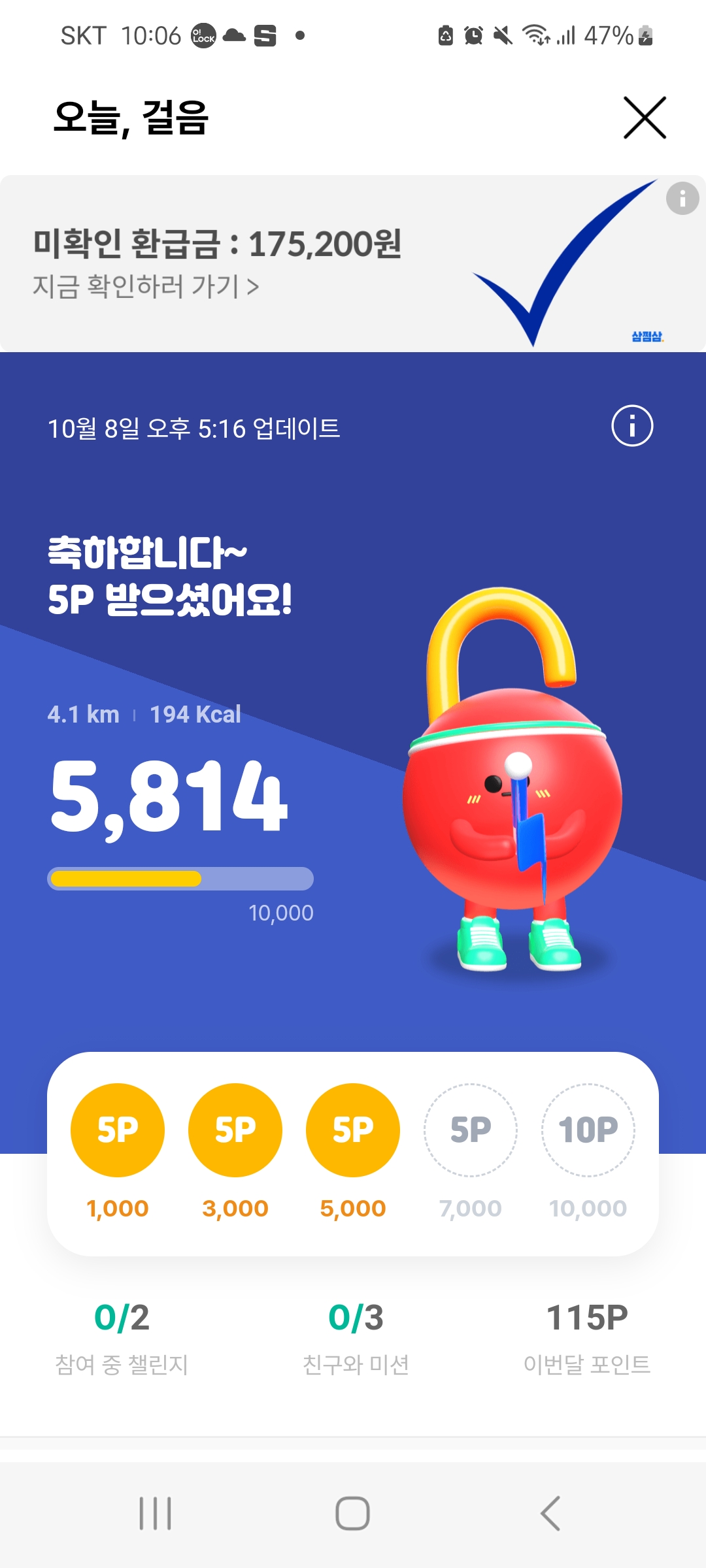Open recent apps from the navigation bar
706x1568 pixels.
pyautogui.click(x=156, y=1513)
